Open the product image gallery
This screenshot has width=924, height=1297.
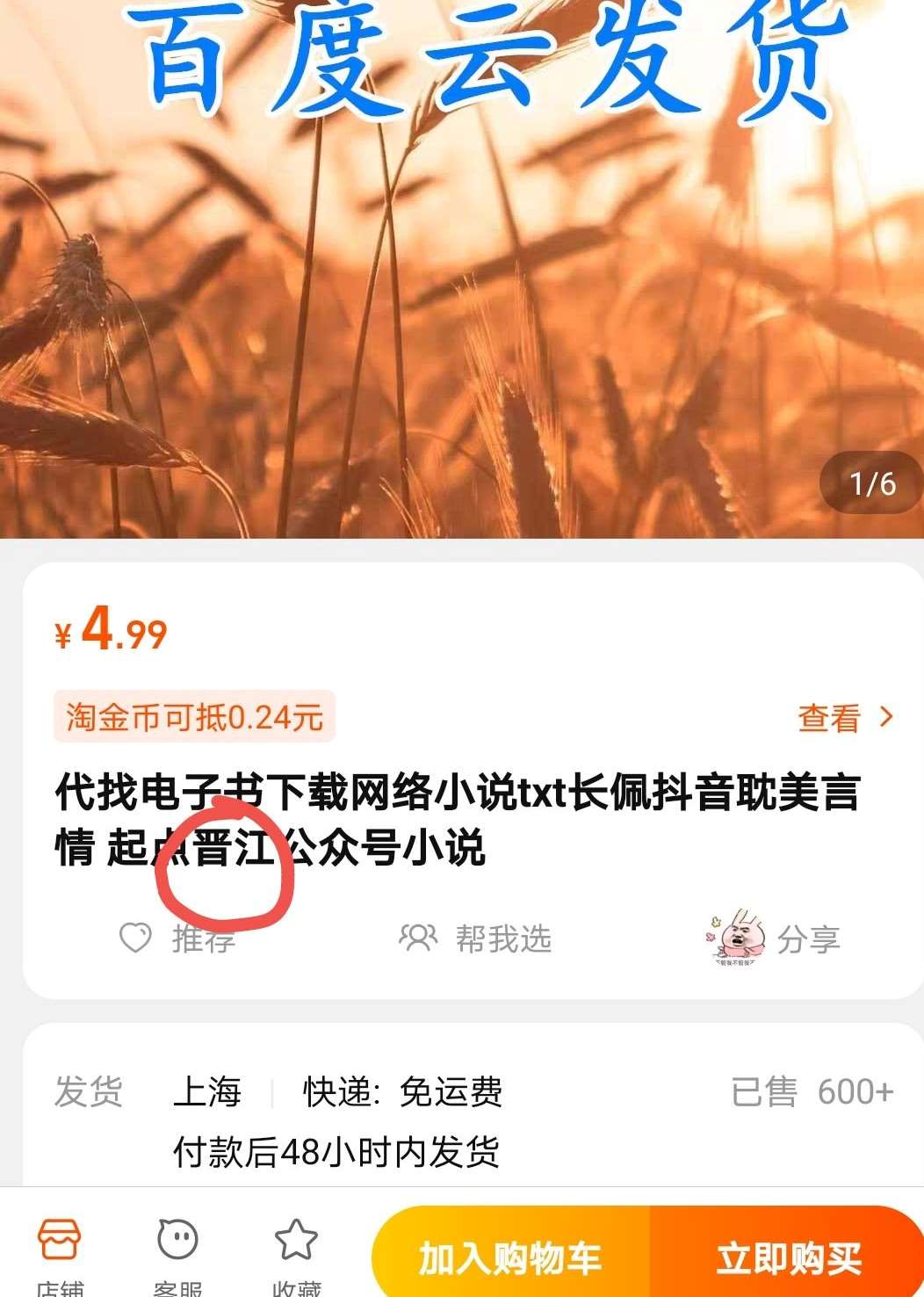click(x=462, y=264)
